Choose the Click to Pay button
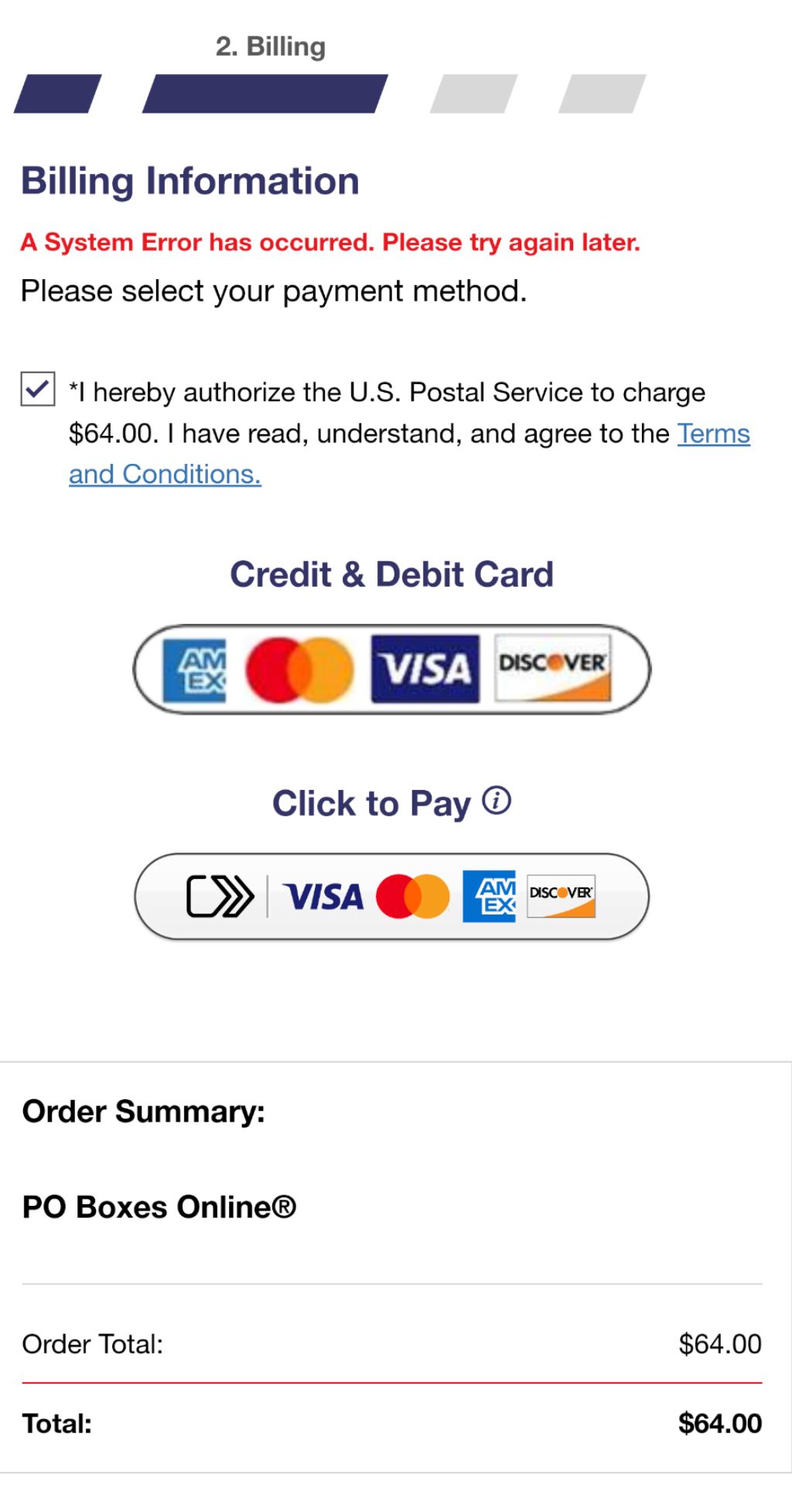This screenshot has height=1512, width=792. pos(391,897)
